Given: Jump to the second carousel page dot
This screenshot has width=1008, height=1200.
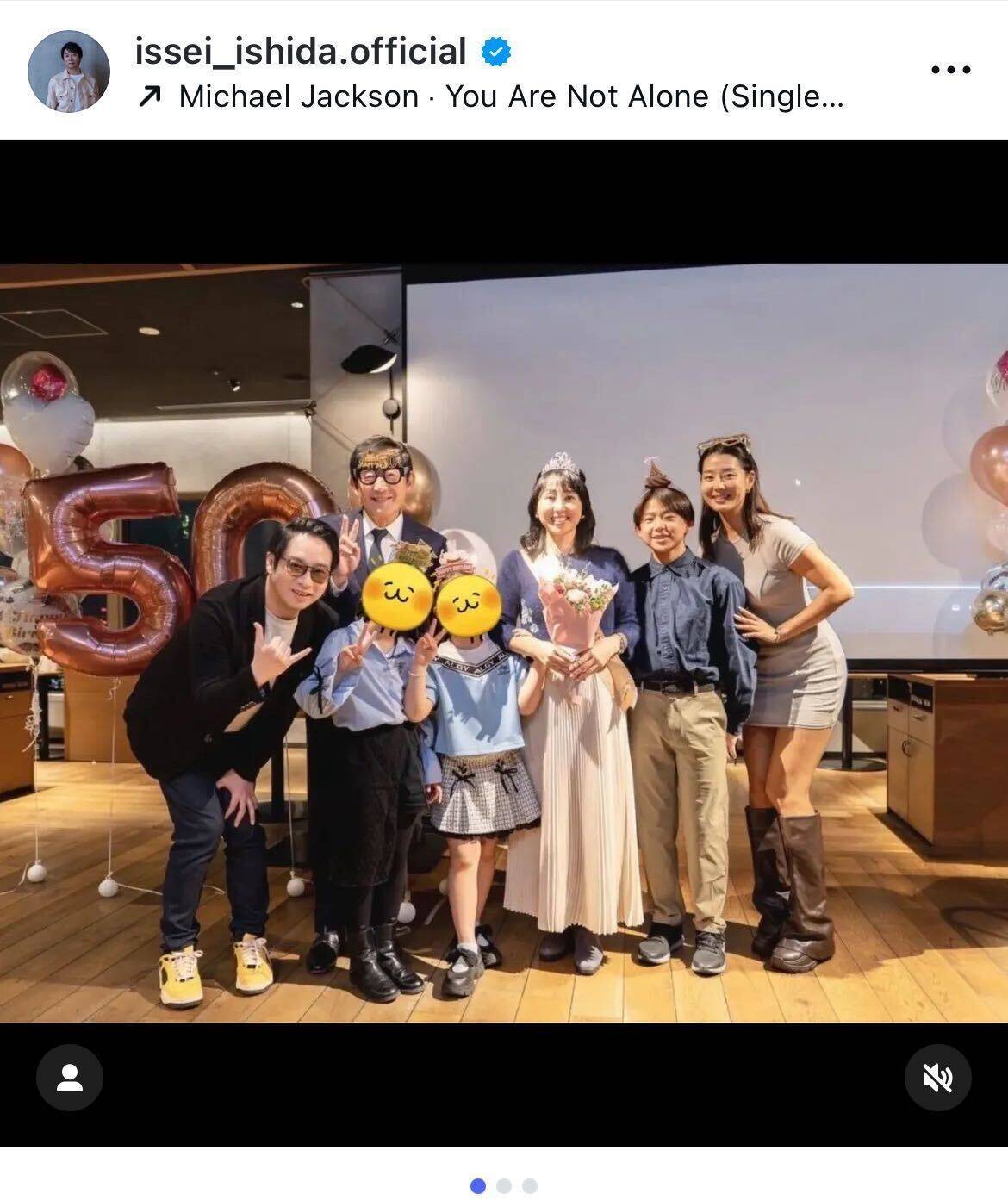Looking at the screenshot, I should pyautogui.click(x=504, y=1186).
